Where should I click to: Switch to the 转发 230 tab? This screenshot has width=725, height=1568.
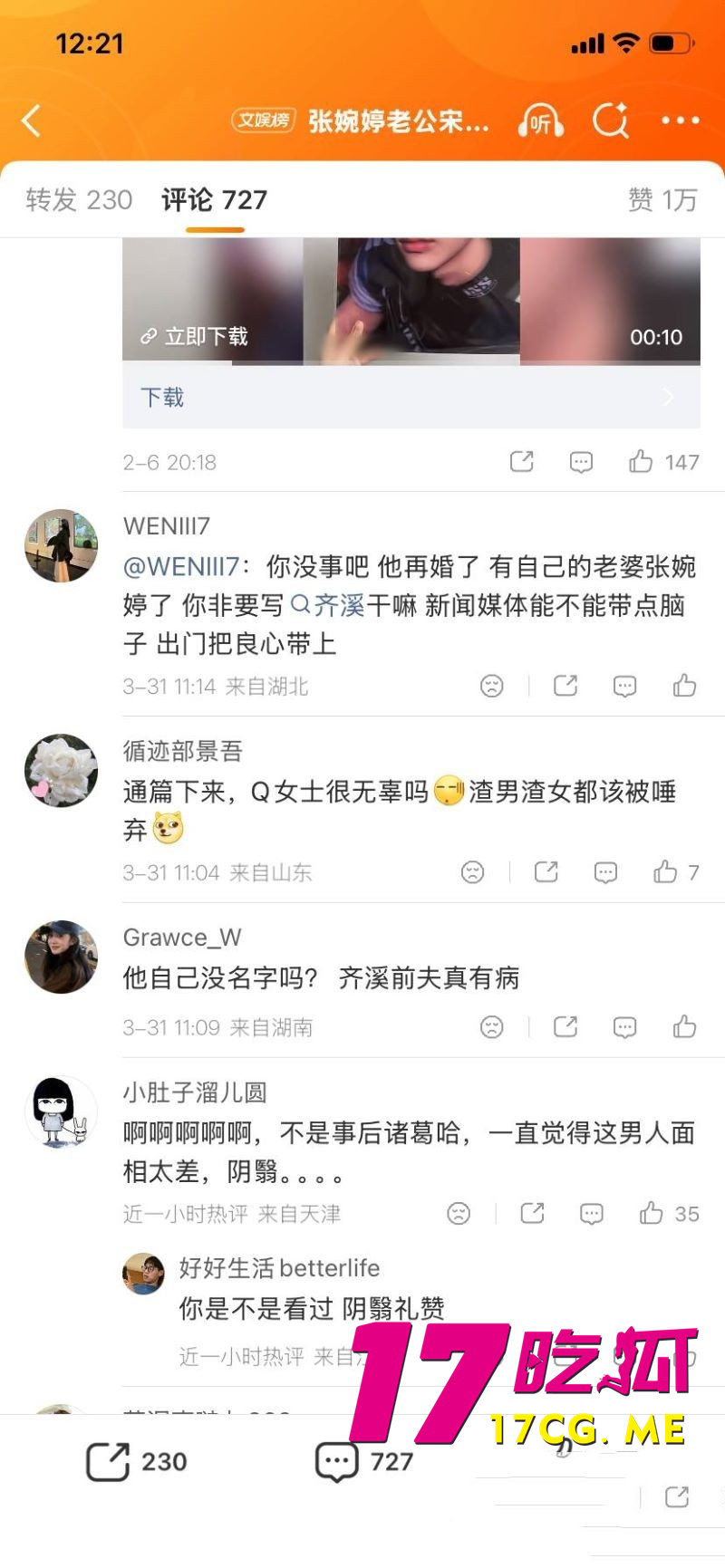(x=75, y=200)
